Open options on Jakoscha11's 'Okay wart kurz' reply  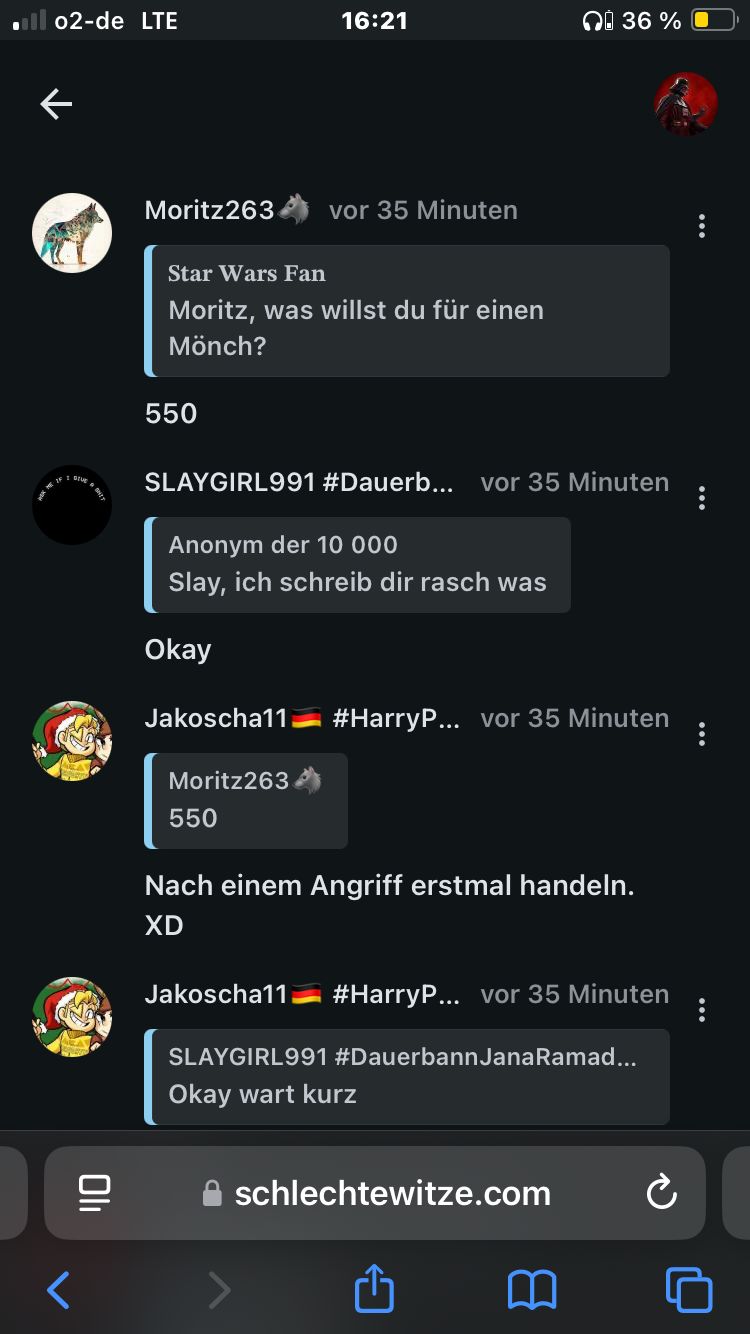point(702,1010)
